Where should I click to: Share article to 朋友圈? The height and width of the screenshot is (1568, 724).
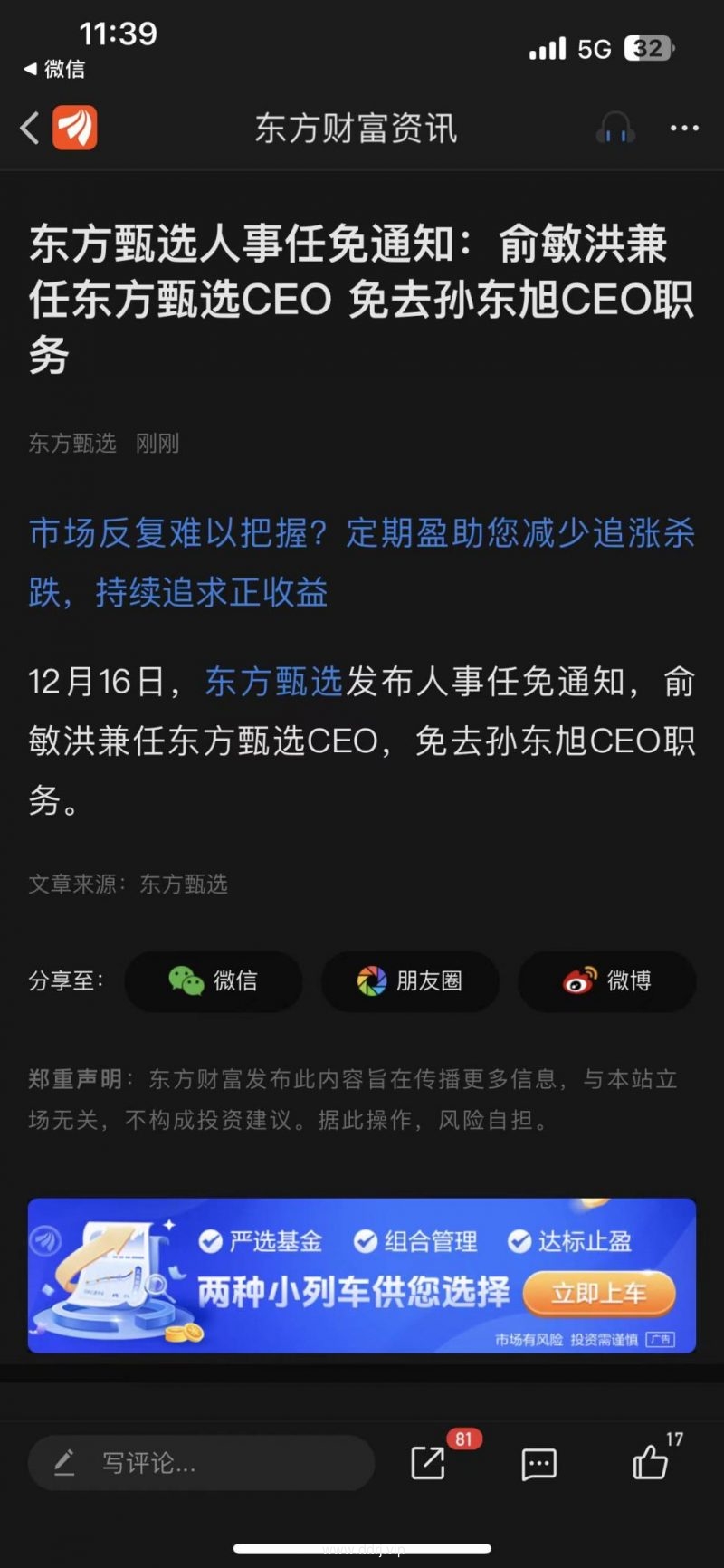(x=410, y=980)
